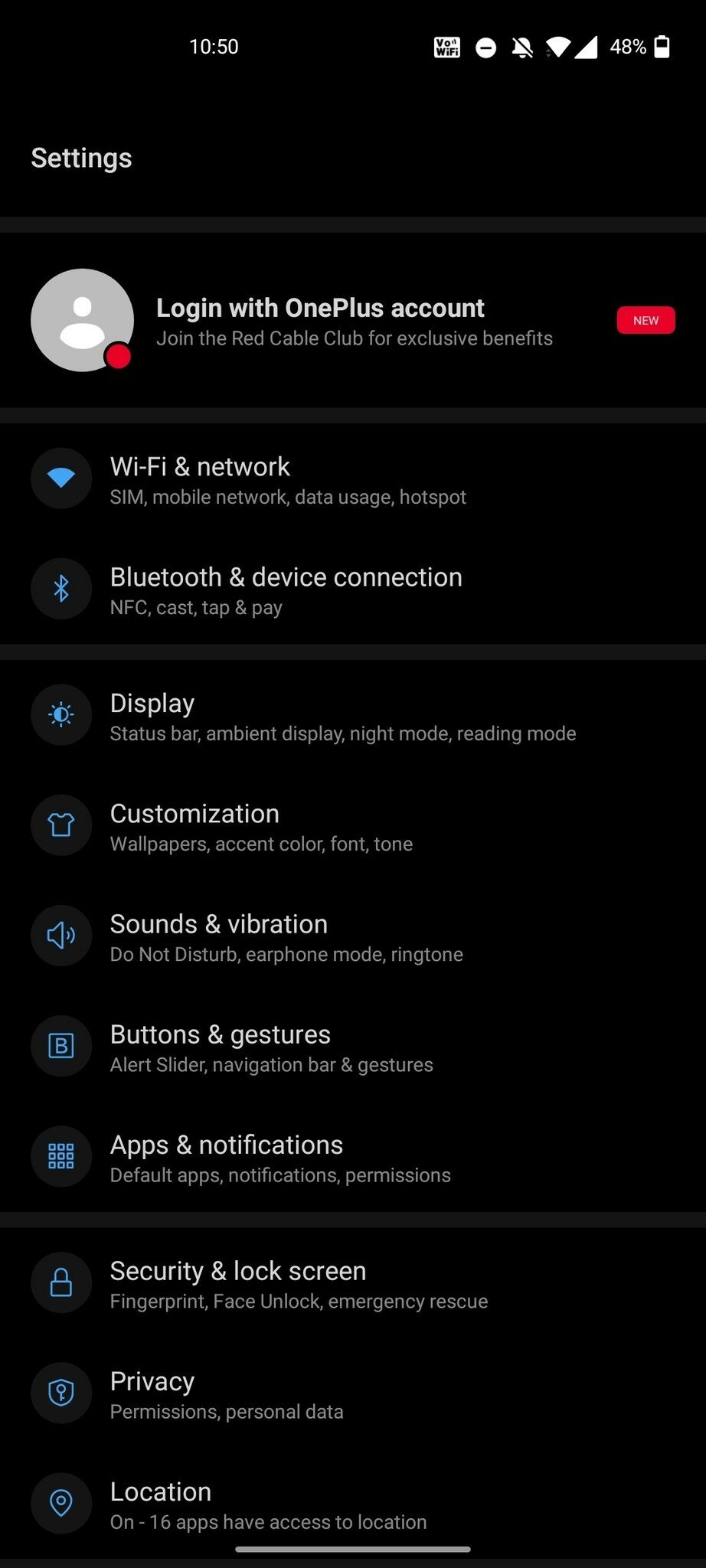706x1568 pixels.
Task: Open Bluetooth & device connection
Action: 353,590
